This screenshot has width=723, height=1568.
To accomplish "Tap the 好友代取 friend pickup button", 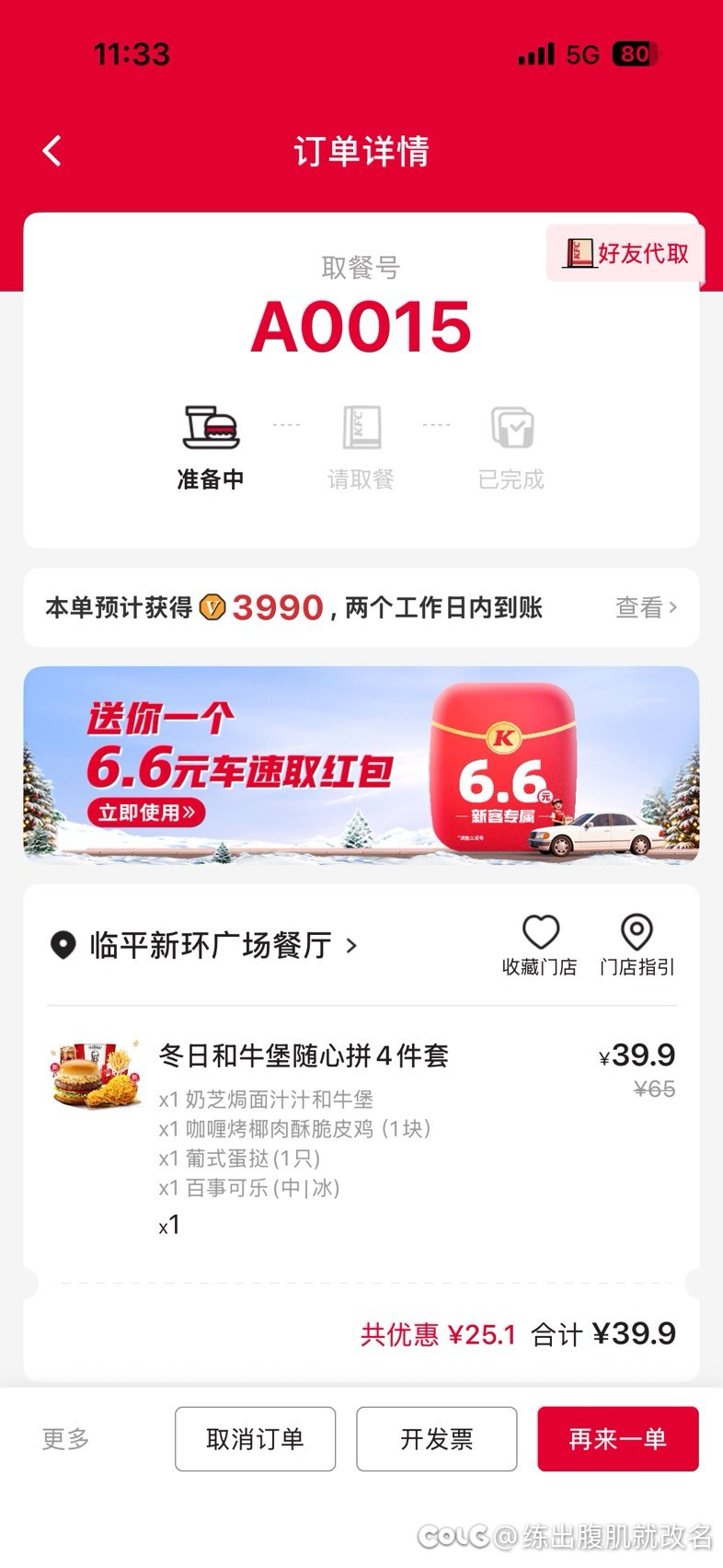I will [x=626, y=253].
